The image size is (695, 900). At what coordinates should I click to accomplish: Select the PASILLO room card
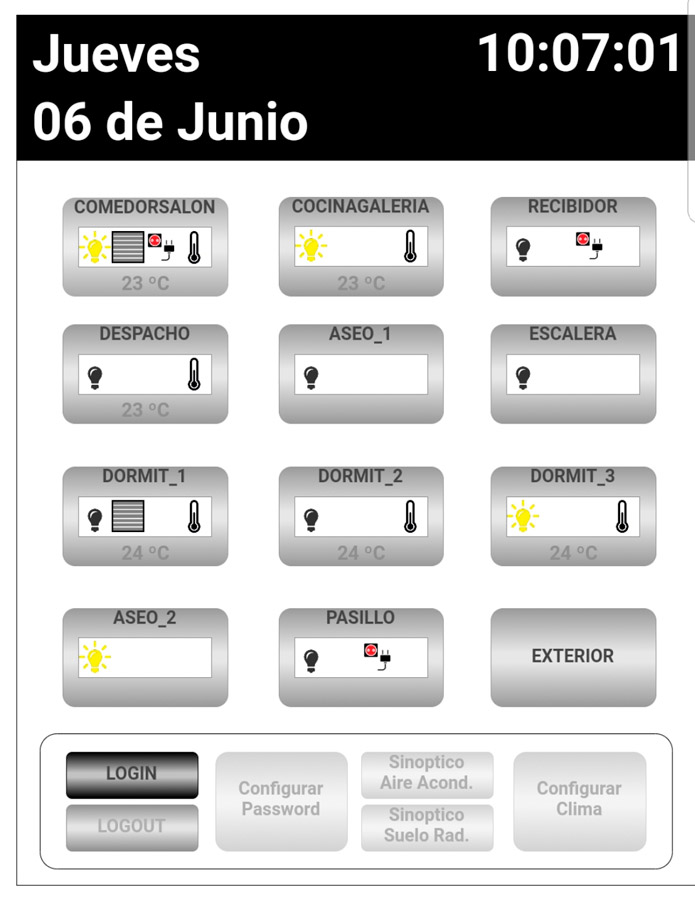click(x=360, y=619)
